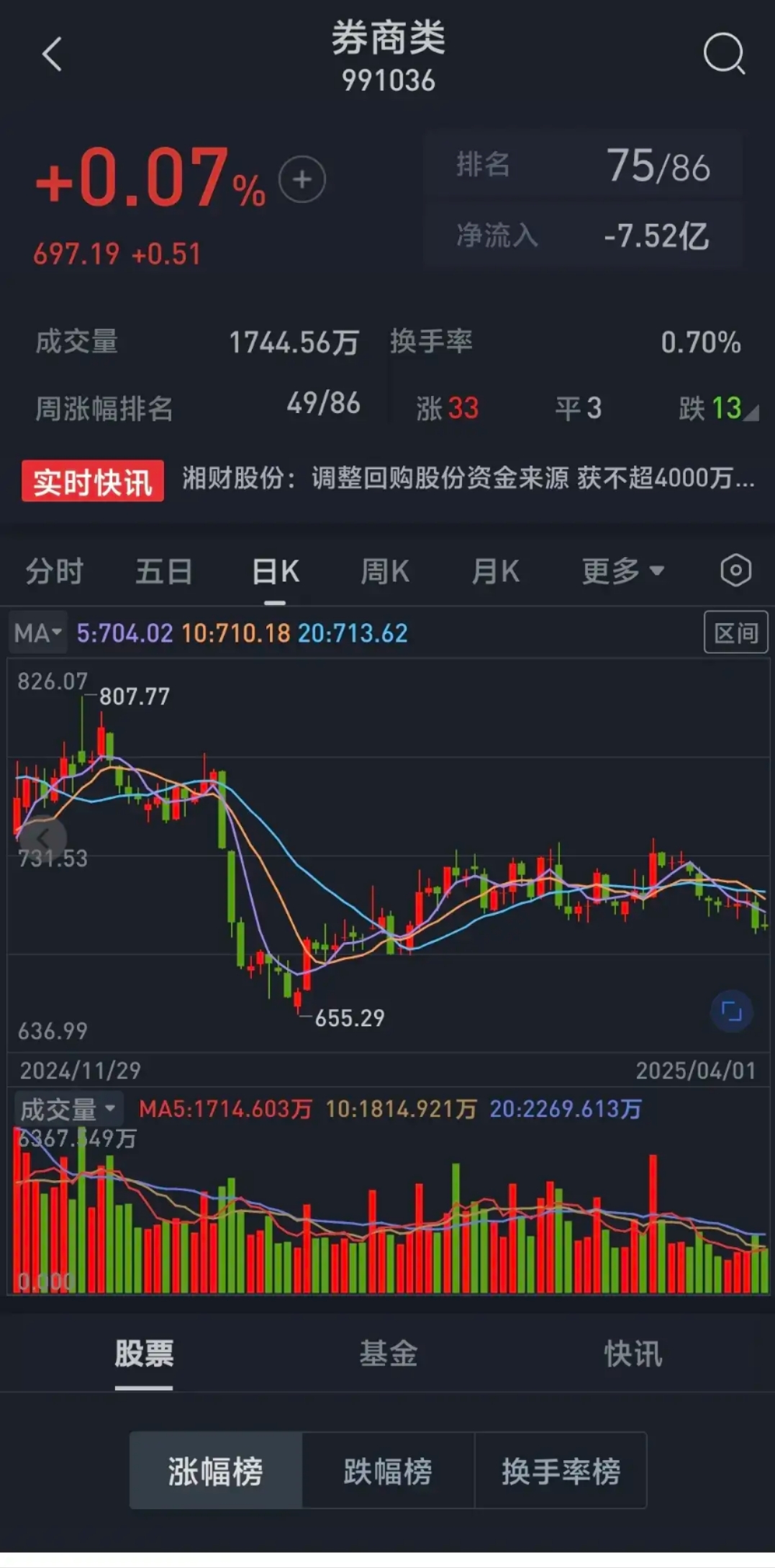Screen dimensions: 775x1568
Task: Open search with the magnifier icon
Action: [x=724, y=55]
